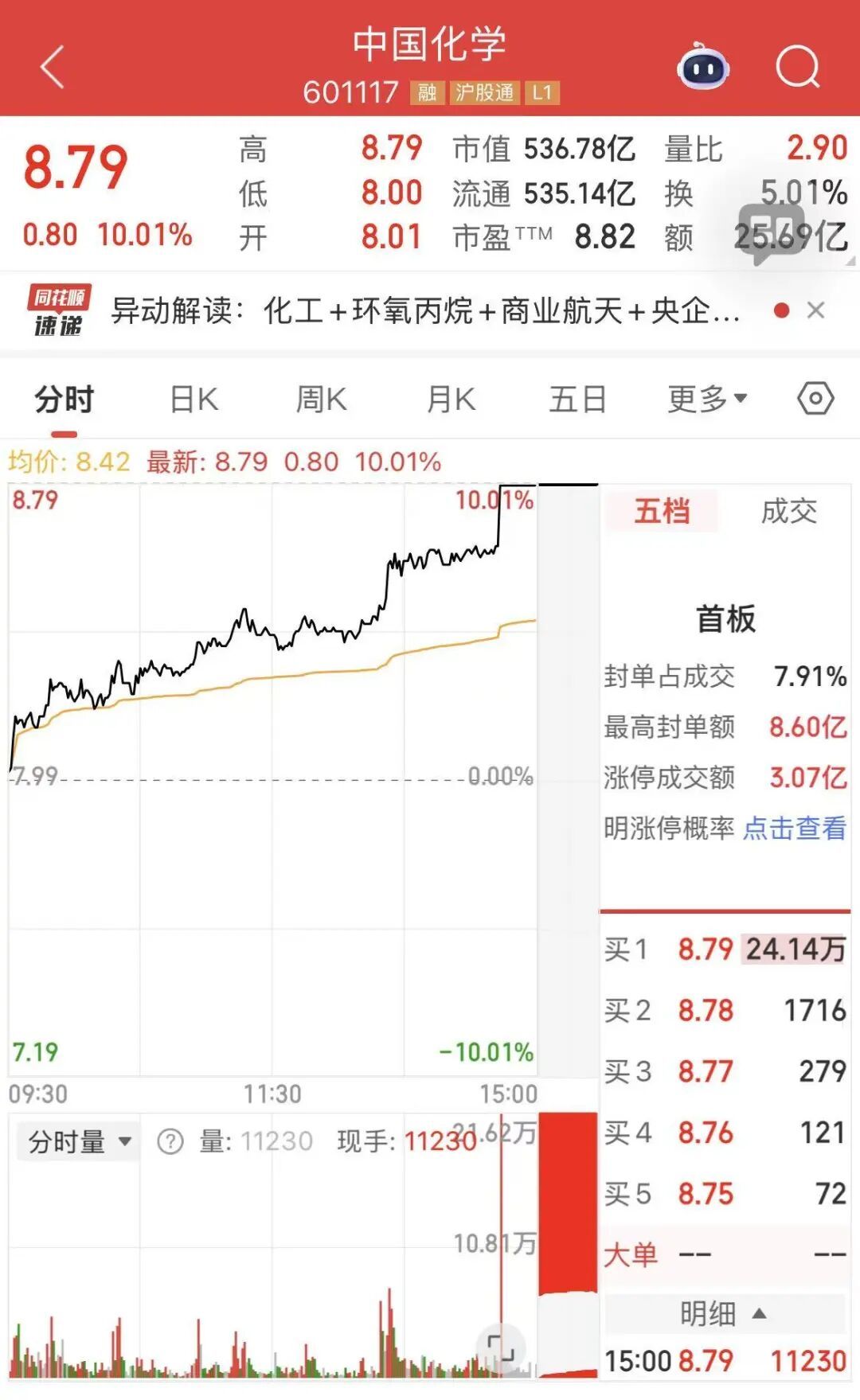The height and width of the screenshot is (1400, 860).
Task: Open the 异动解读 news banner
Action: [x=424, y=311]
